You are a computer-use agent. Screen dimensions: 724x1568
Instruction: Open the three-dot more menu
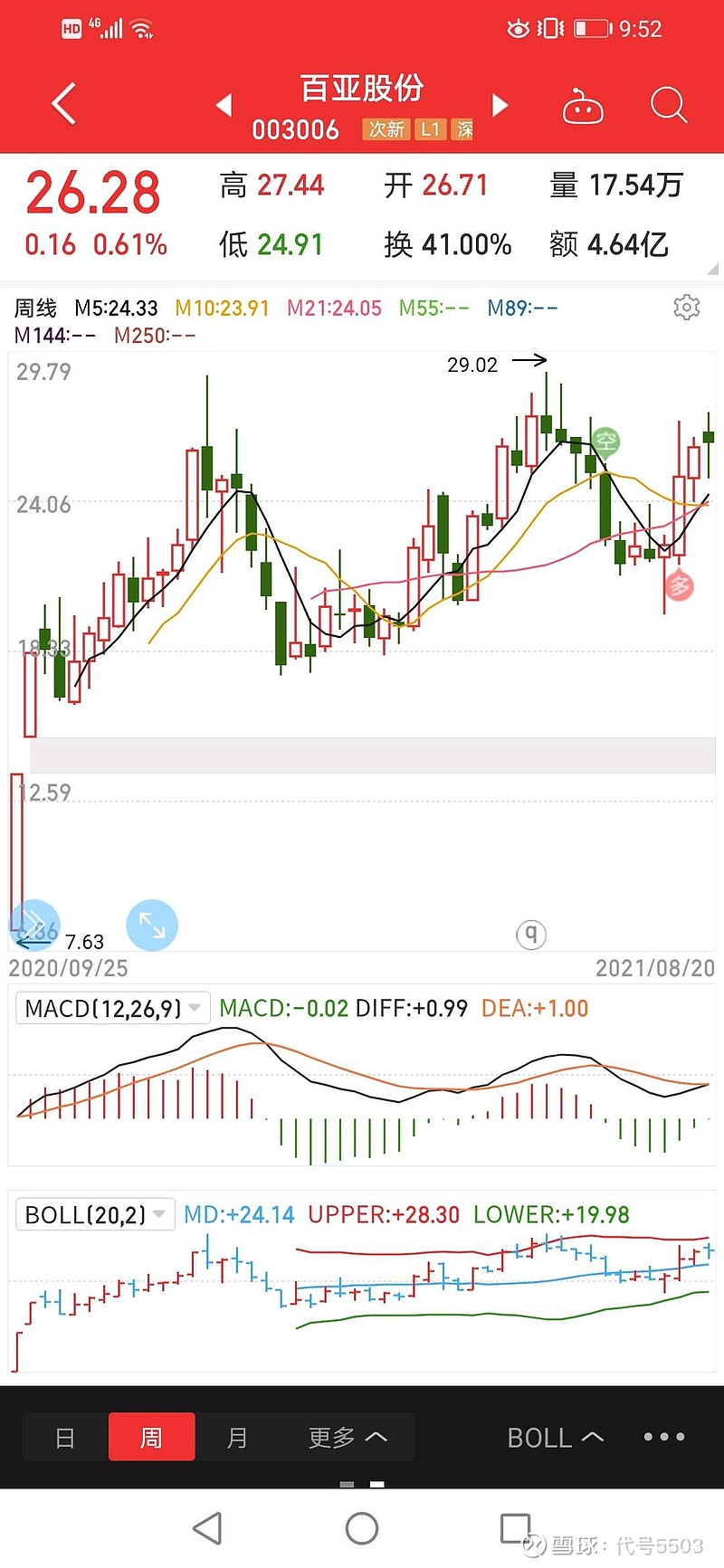[664, 1437]
